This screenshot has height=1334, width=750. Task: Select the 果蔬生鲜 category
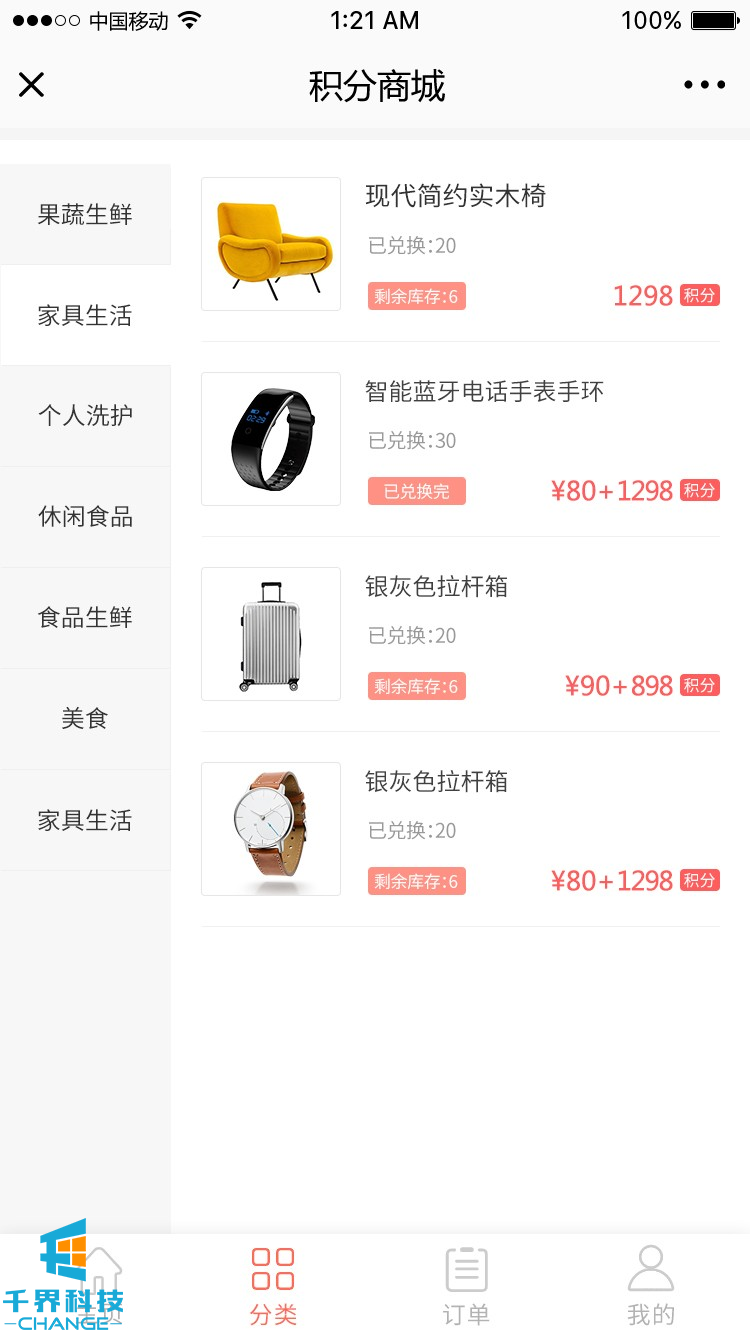[85, 215]
